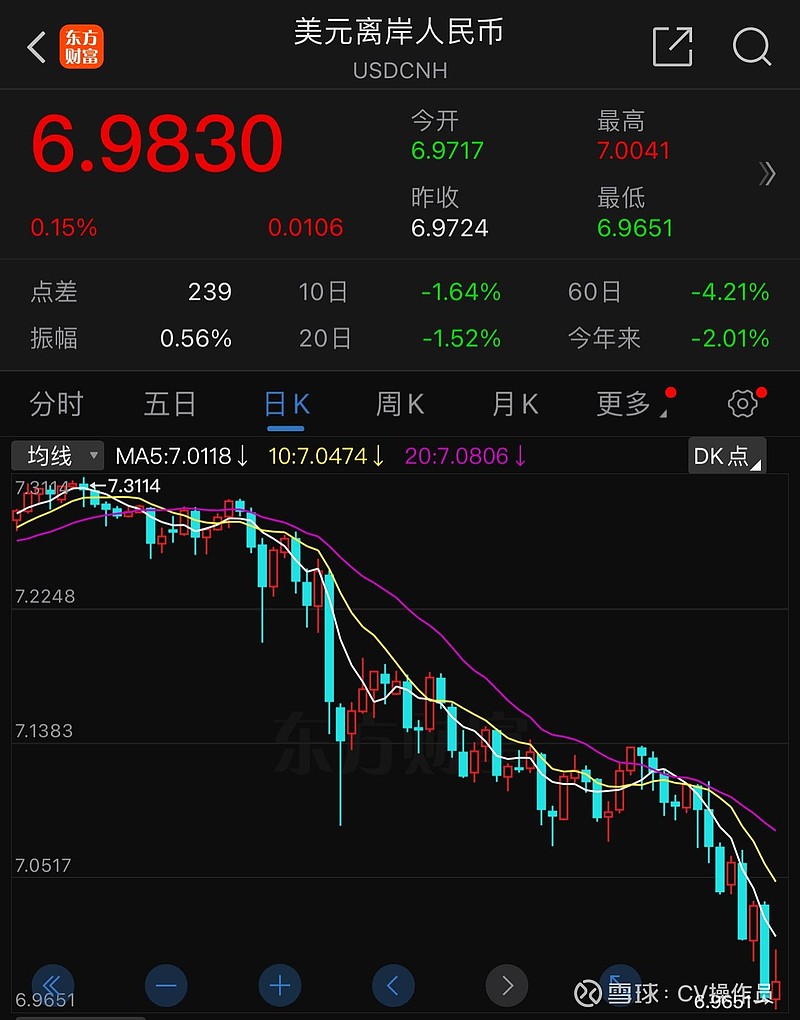This screenshot has width=800, height=1020.
Task: Switch to the 周K weekly chart tab
Action: coord(398,402)
